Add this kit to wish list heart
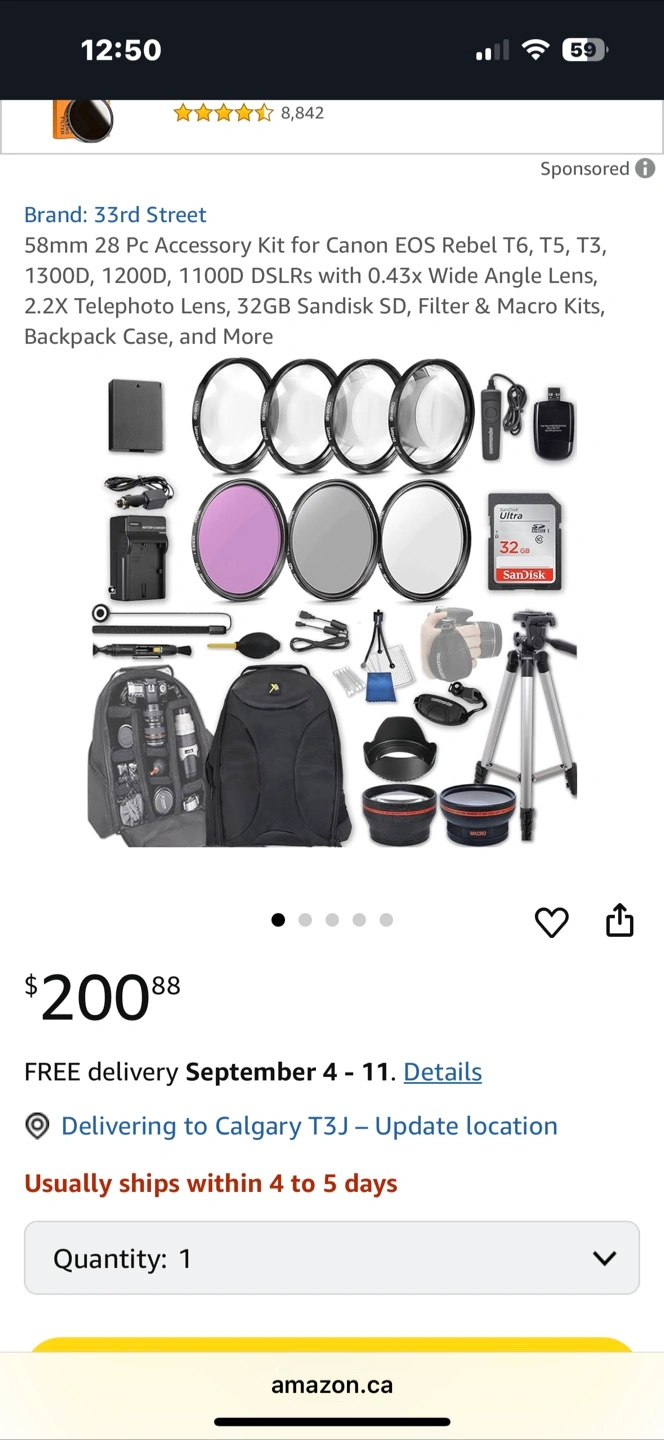Image resolution: width=664 pixels, height=1440 pixels. pos(551,922)
